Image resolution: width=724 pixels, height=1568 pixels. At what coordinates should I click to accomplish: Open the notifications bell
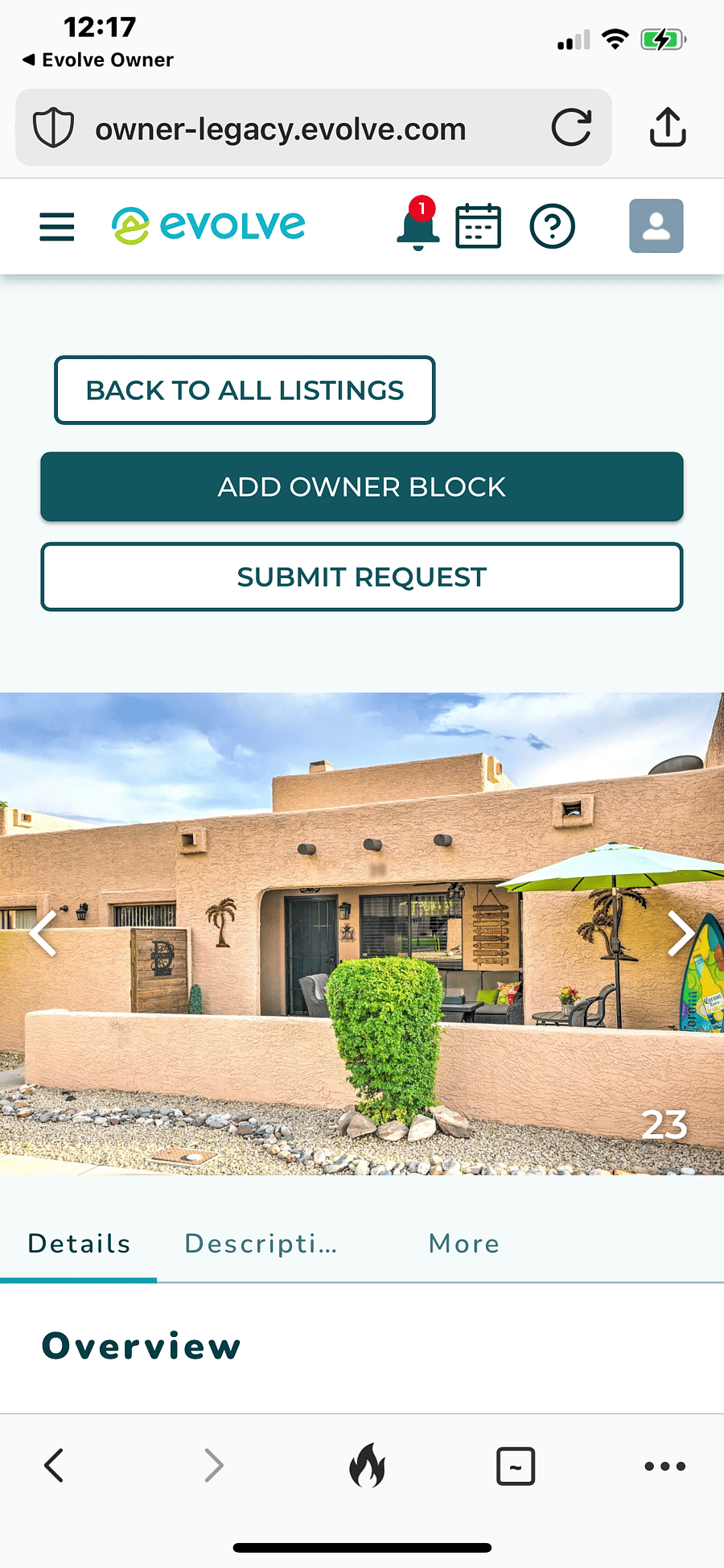click(418, 225)
